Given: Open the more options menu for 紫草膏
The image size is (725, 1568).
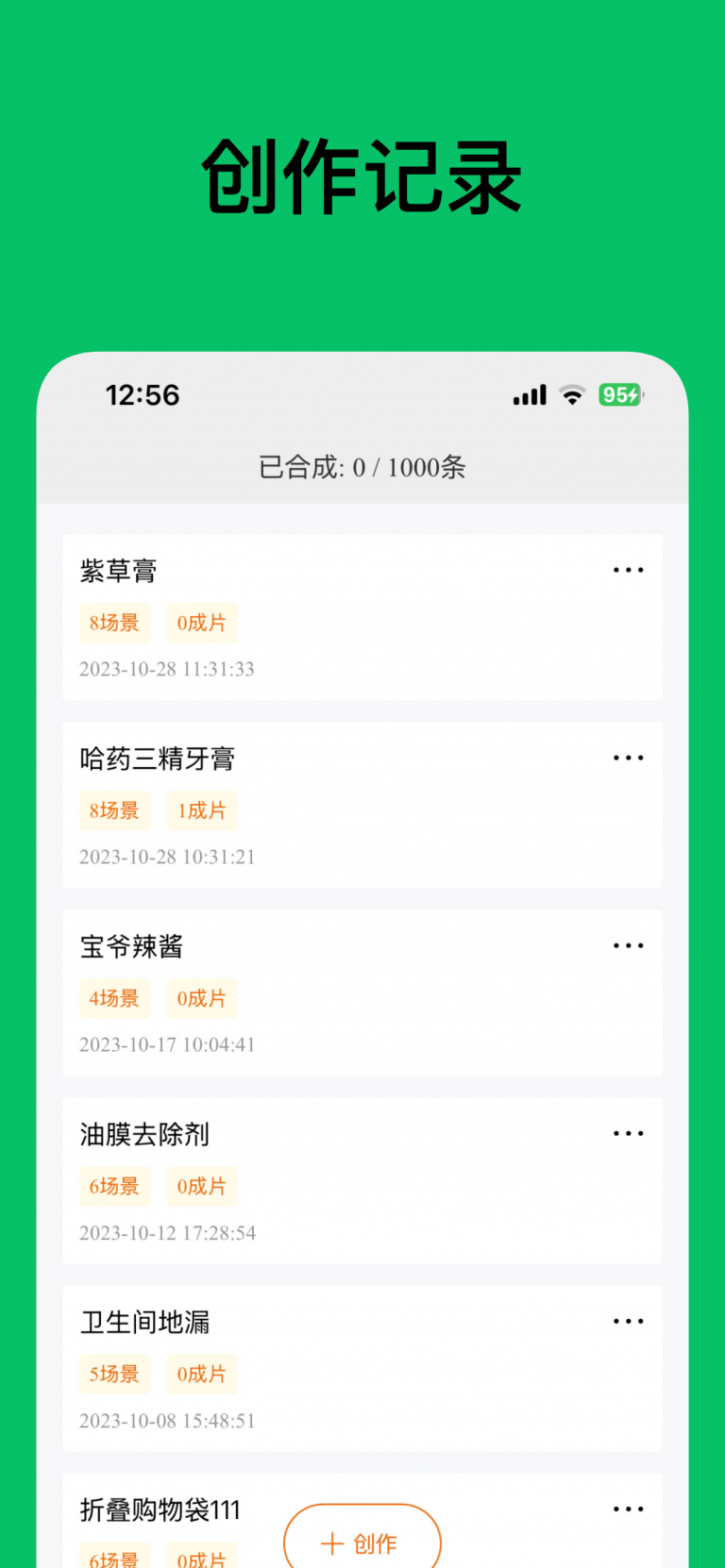Looking at the screenshot, I should (x=629, y=570).
